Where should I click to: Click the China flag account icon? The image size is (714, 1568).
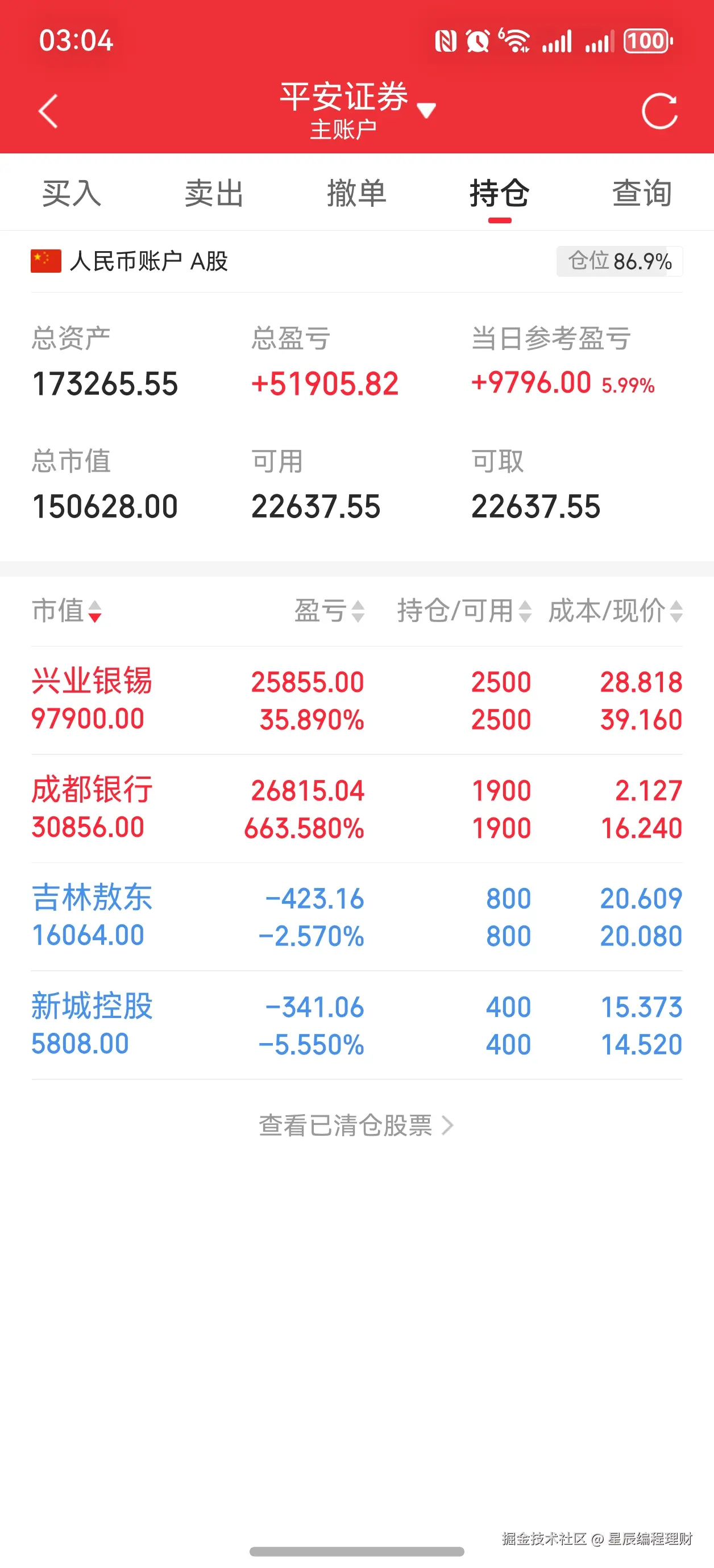(45, 261)
